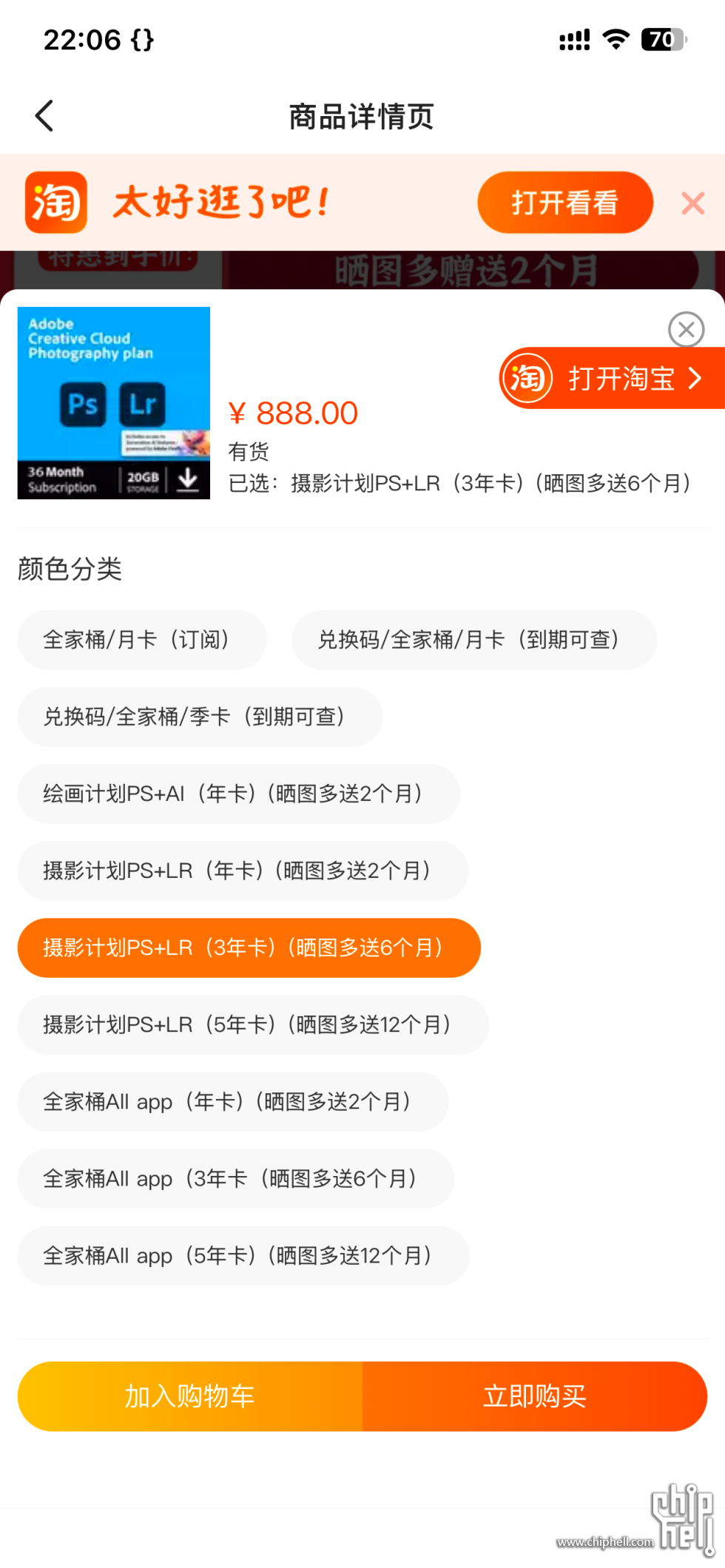Add item via 加入购物车
The height and width of the screenshot is (1568, 725).
point(190,1396)
